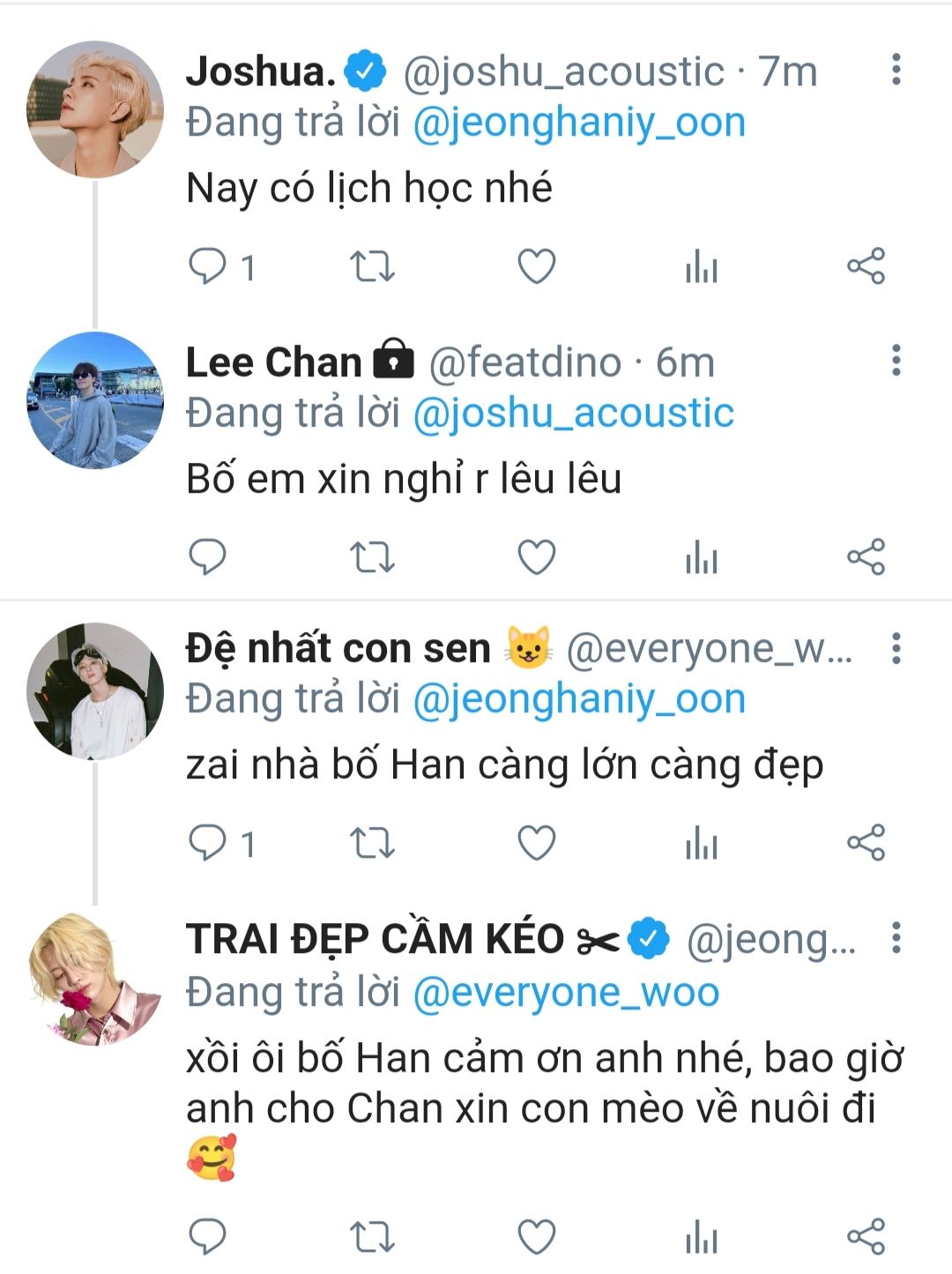
Task: Reply to TRAI ĐẸP CẦM KÉO's tweet
Action: click(209, 1237)
